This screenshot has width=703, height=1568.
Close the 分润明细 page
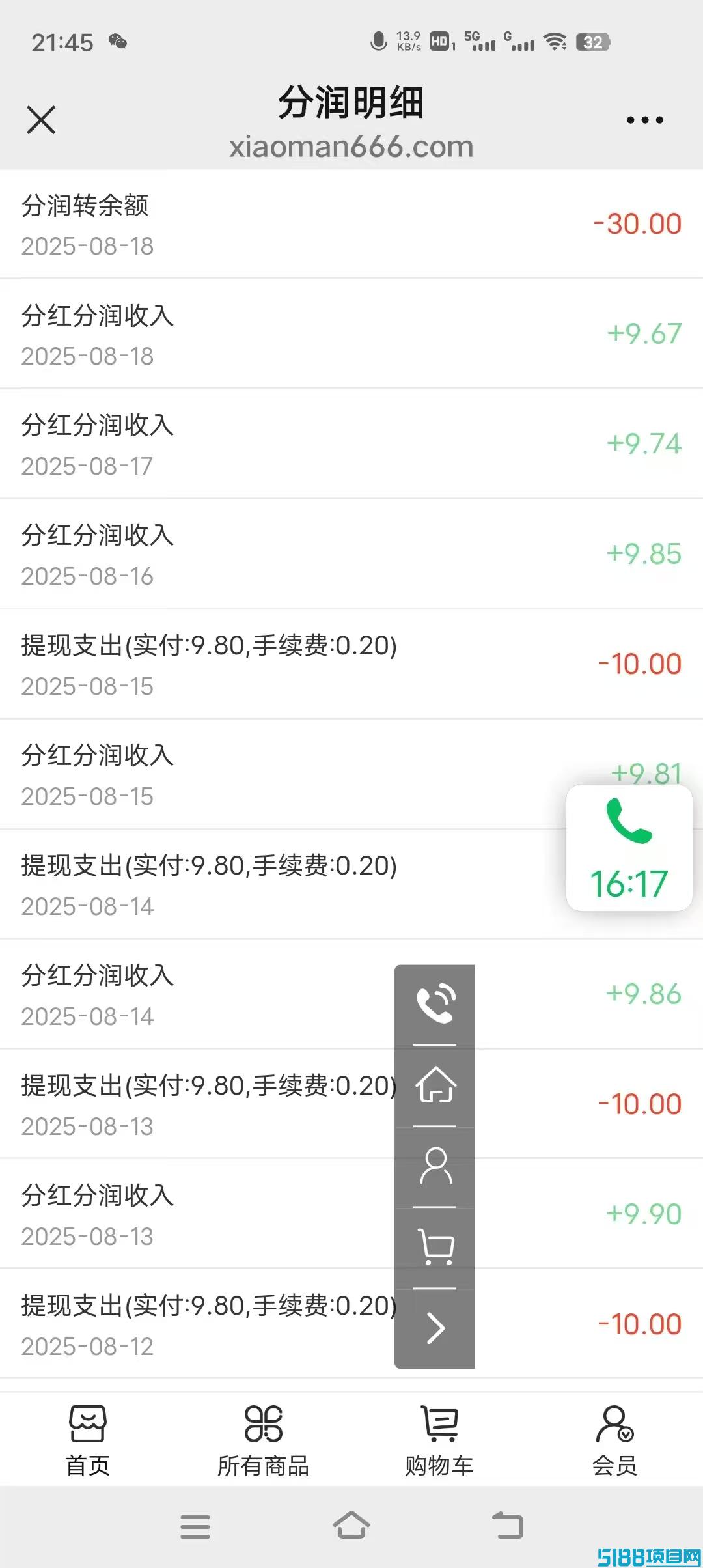click(x=41, y=120)
